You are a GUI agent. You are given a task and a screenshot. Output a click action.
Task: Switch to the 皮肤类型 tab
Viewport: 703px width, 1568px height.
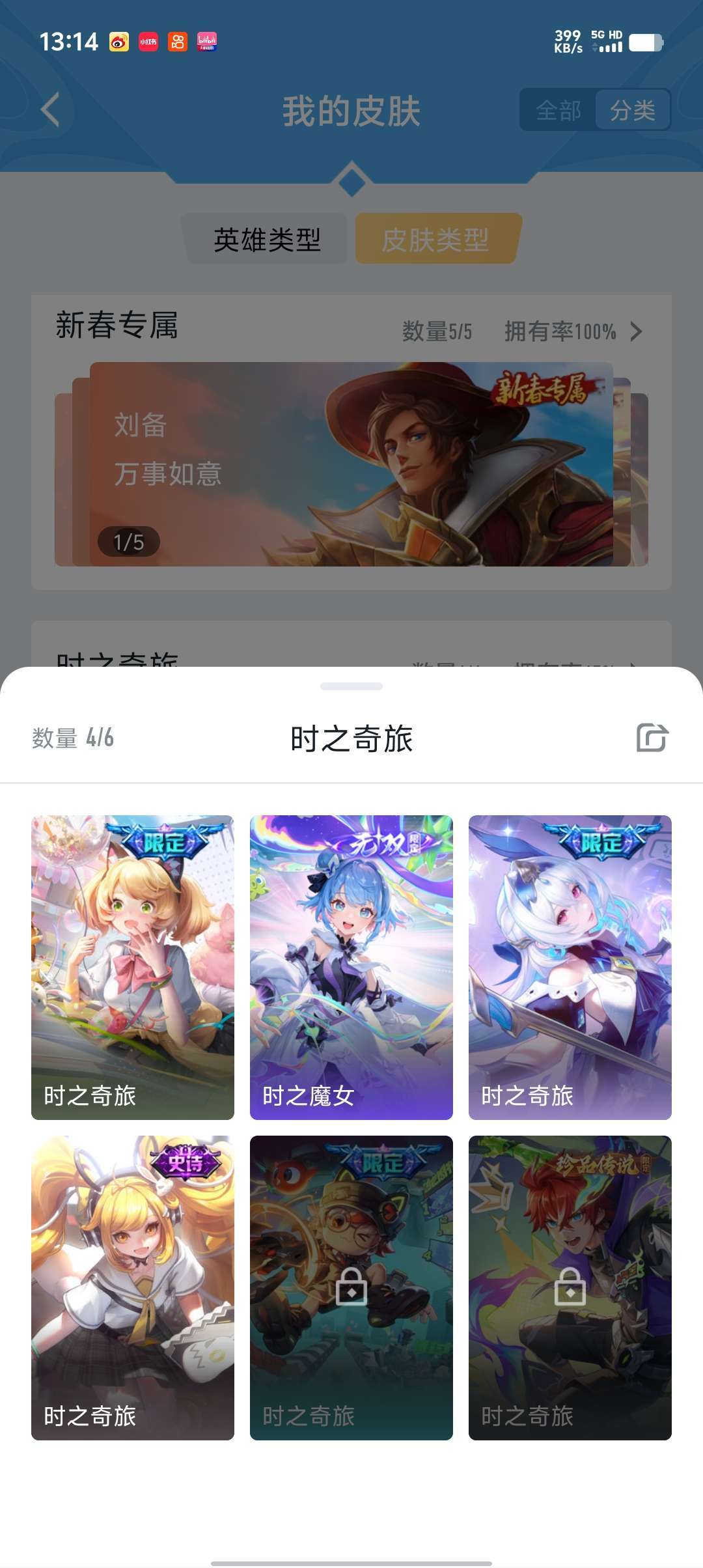pyautogui.click(x=437, y=240)
